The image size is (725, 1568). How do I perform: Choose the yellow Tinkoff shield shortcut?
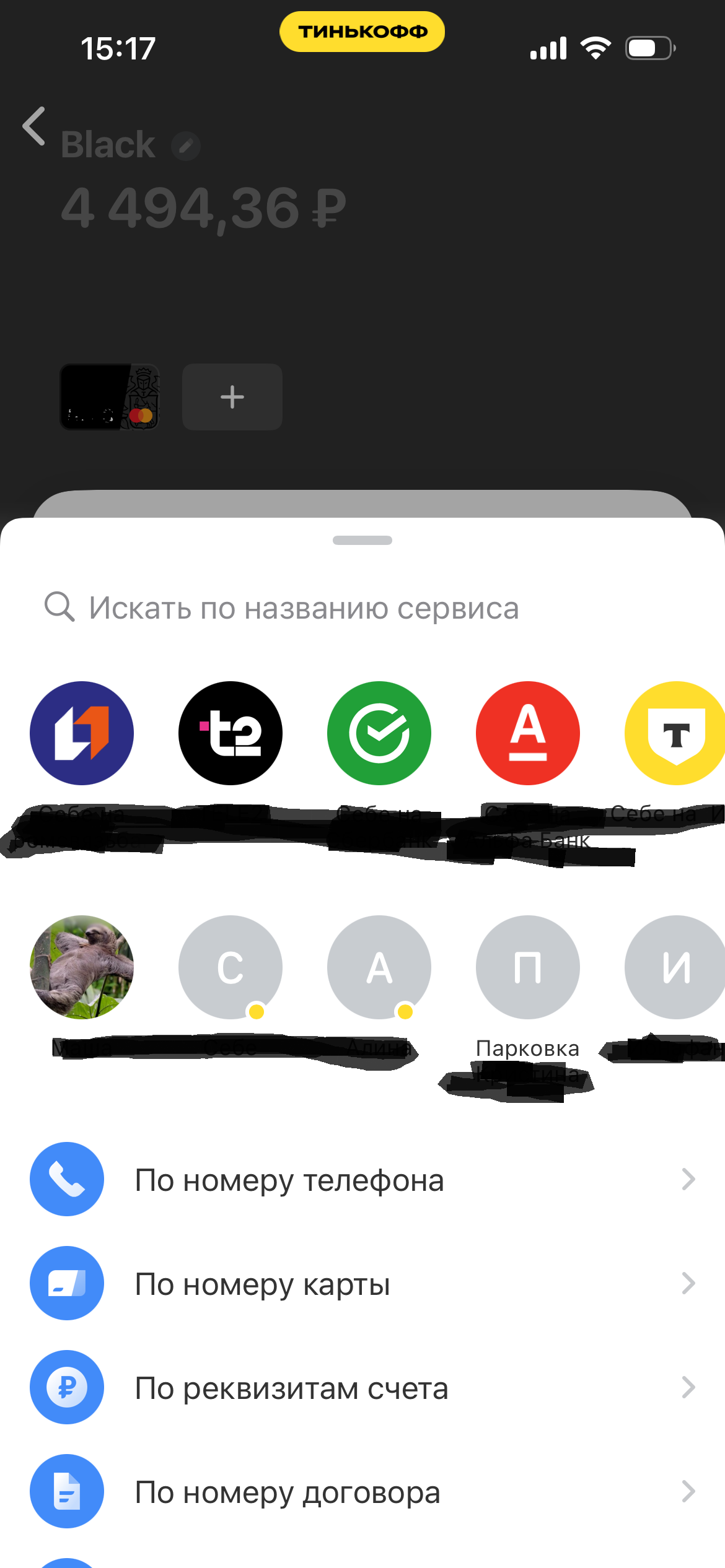(x=675, y=733)
